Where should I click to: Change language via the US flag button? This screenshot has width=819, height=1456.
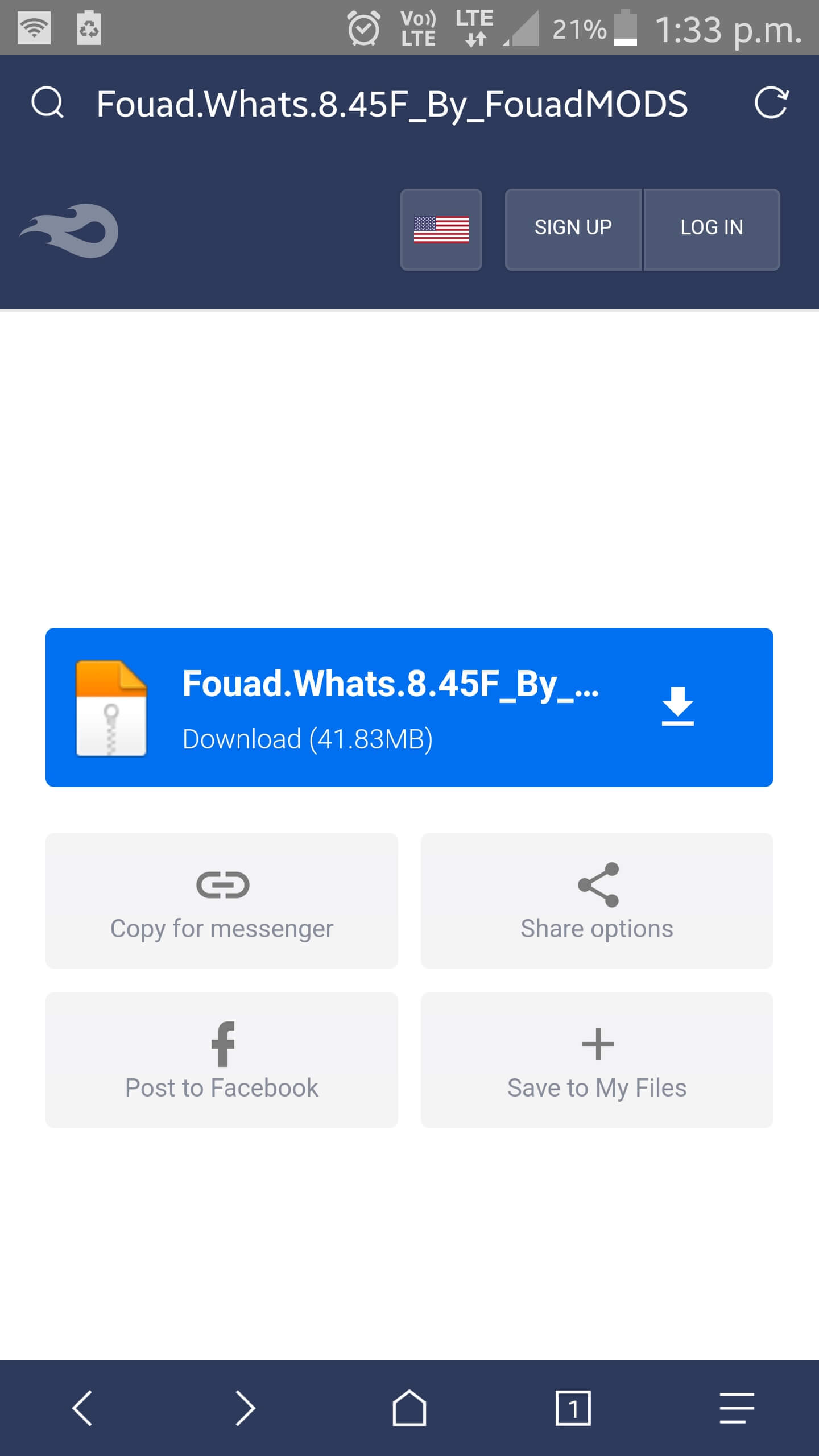[441, 229]
